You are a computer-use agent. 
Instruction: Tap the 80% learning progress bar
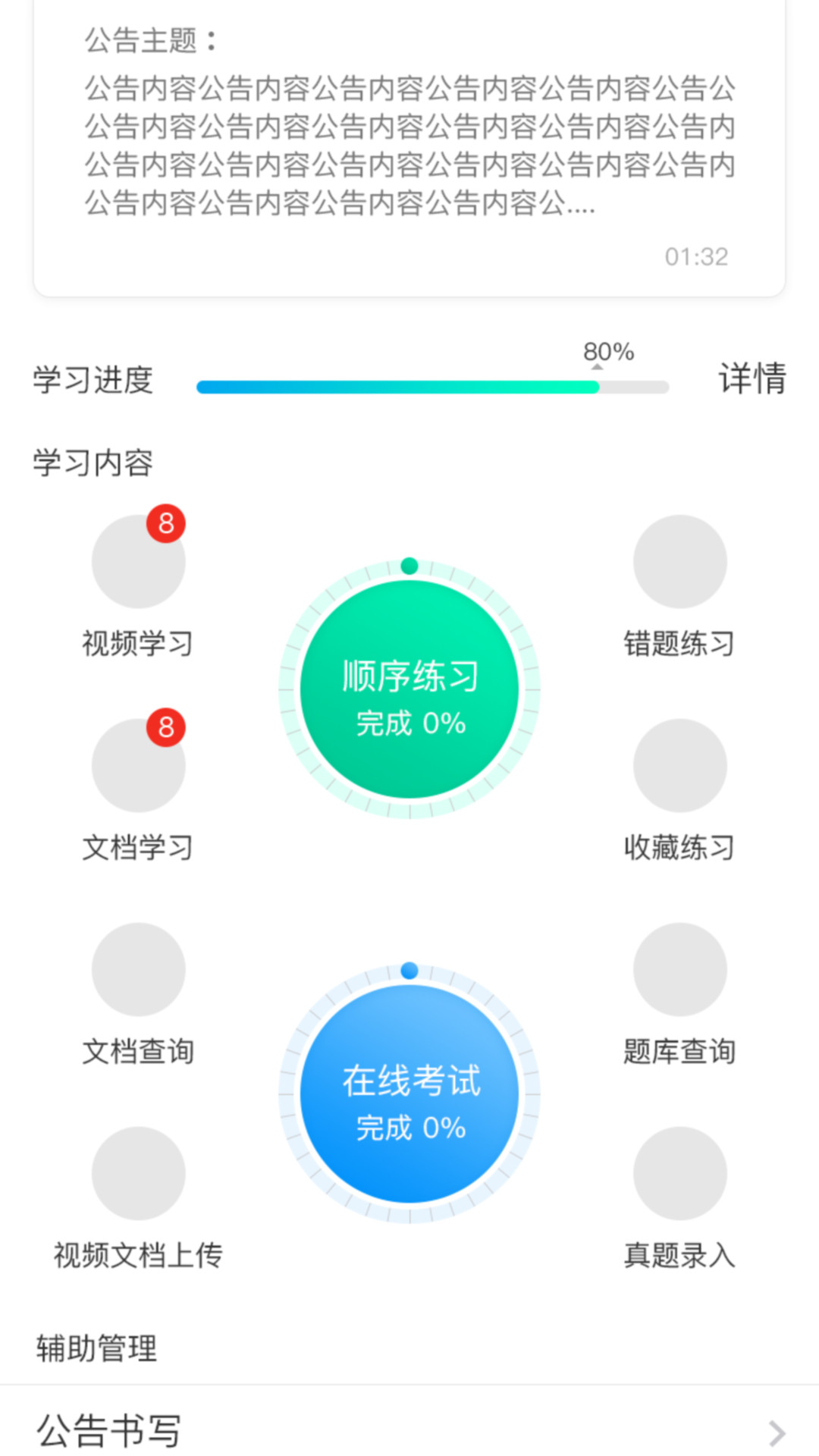coord(432,385)
